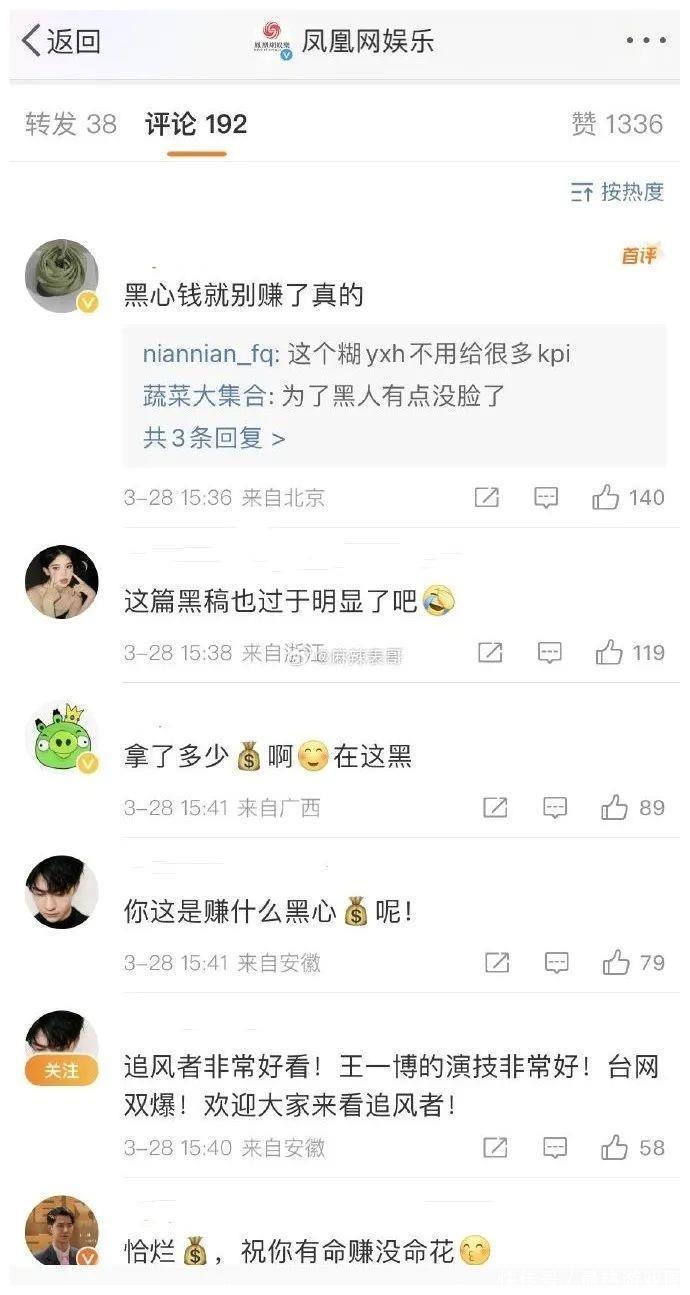690x1295 pixels.
Task: Switch to the 评论 192 tab
Action: pos(196,124)
